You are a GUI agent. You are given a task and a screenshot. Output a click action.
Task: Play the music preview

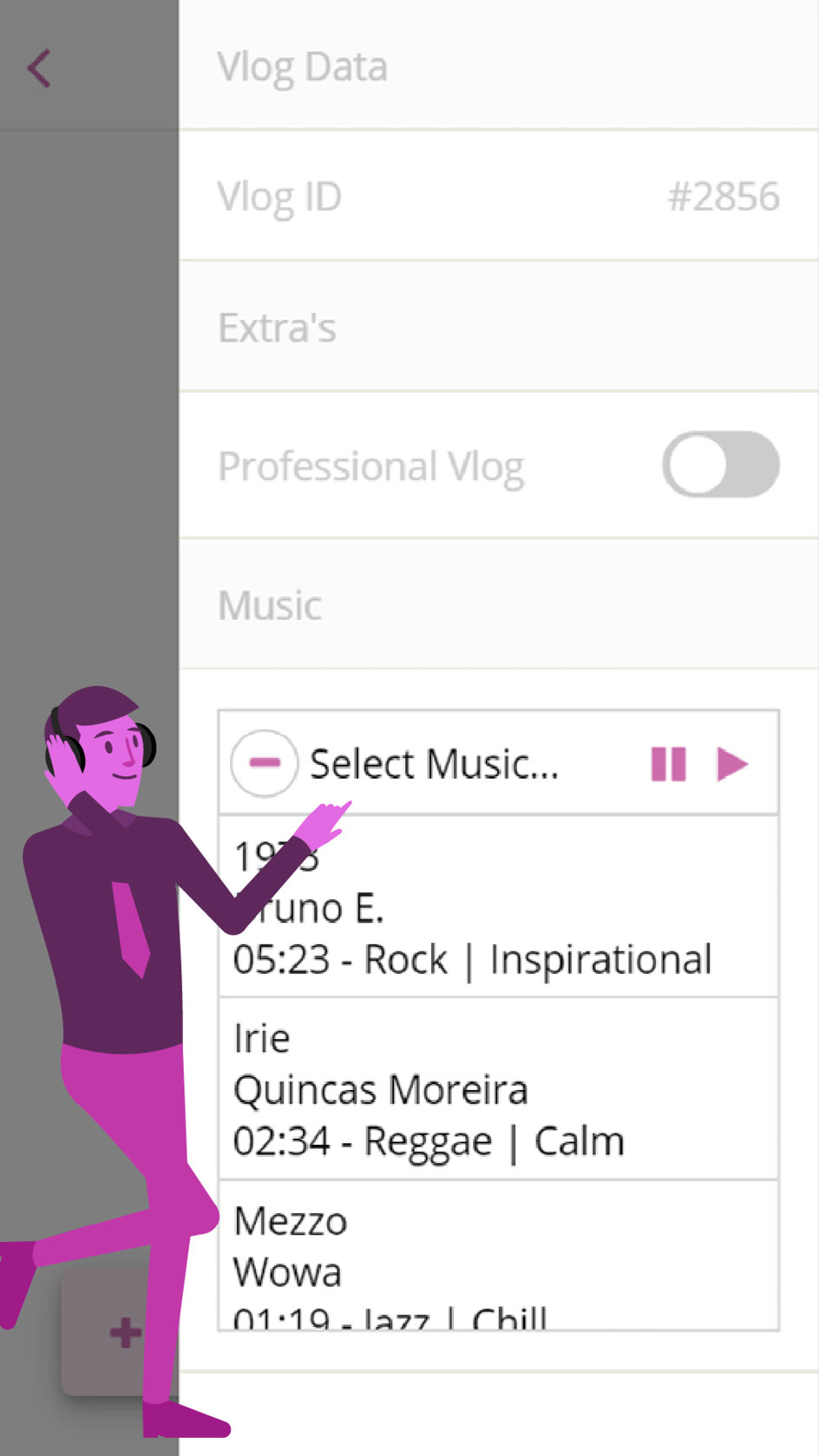pyautogui.click(x=732, y=764)
